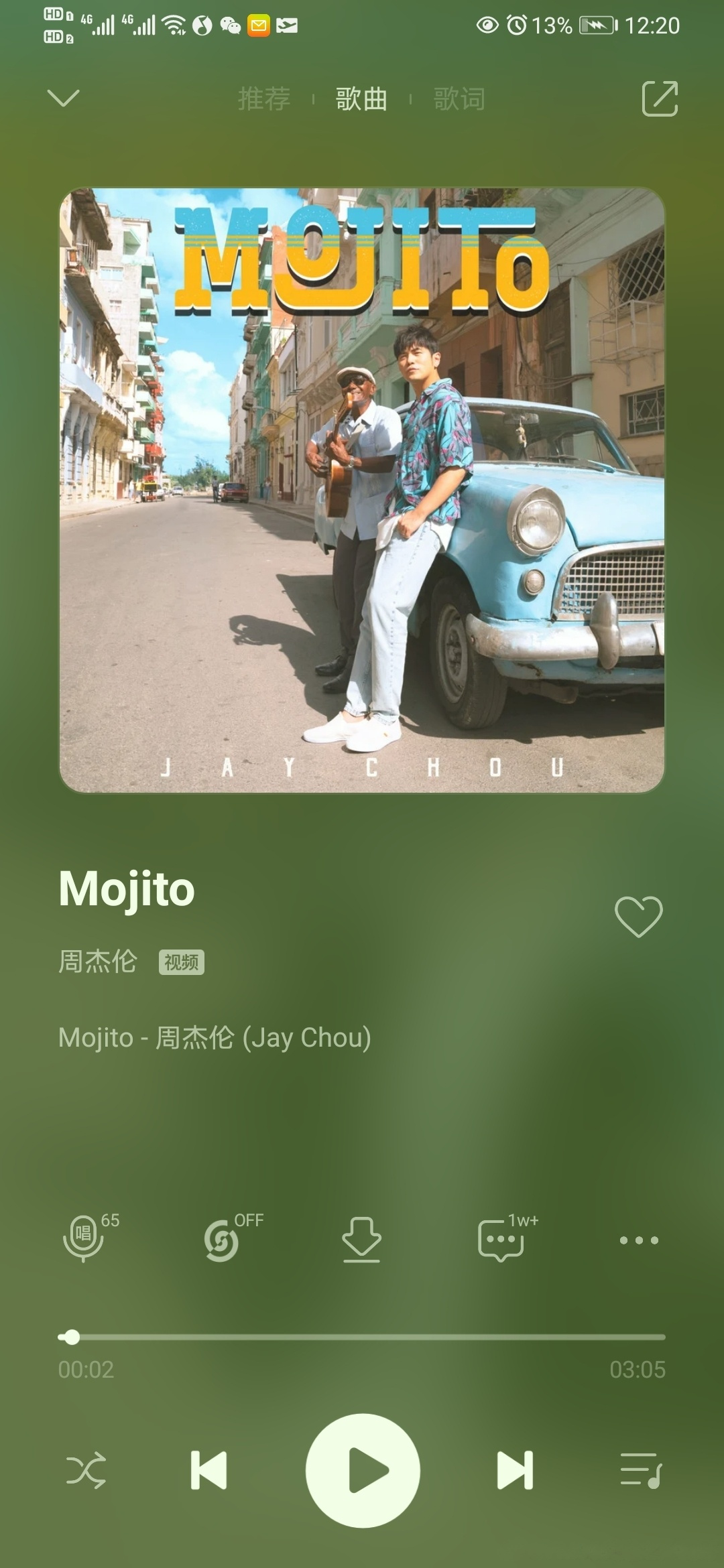Open the sound effects panel marked OFF
The width and height of the screenshot is (724, 1568).
pyautogui.click(x=222, y=1239)
